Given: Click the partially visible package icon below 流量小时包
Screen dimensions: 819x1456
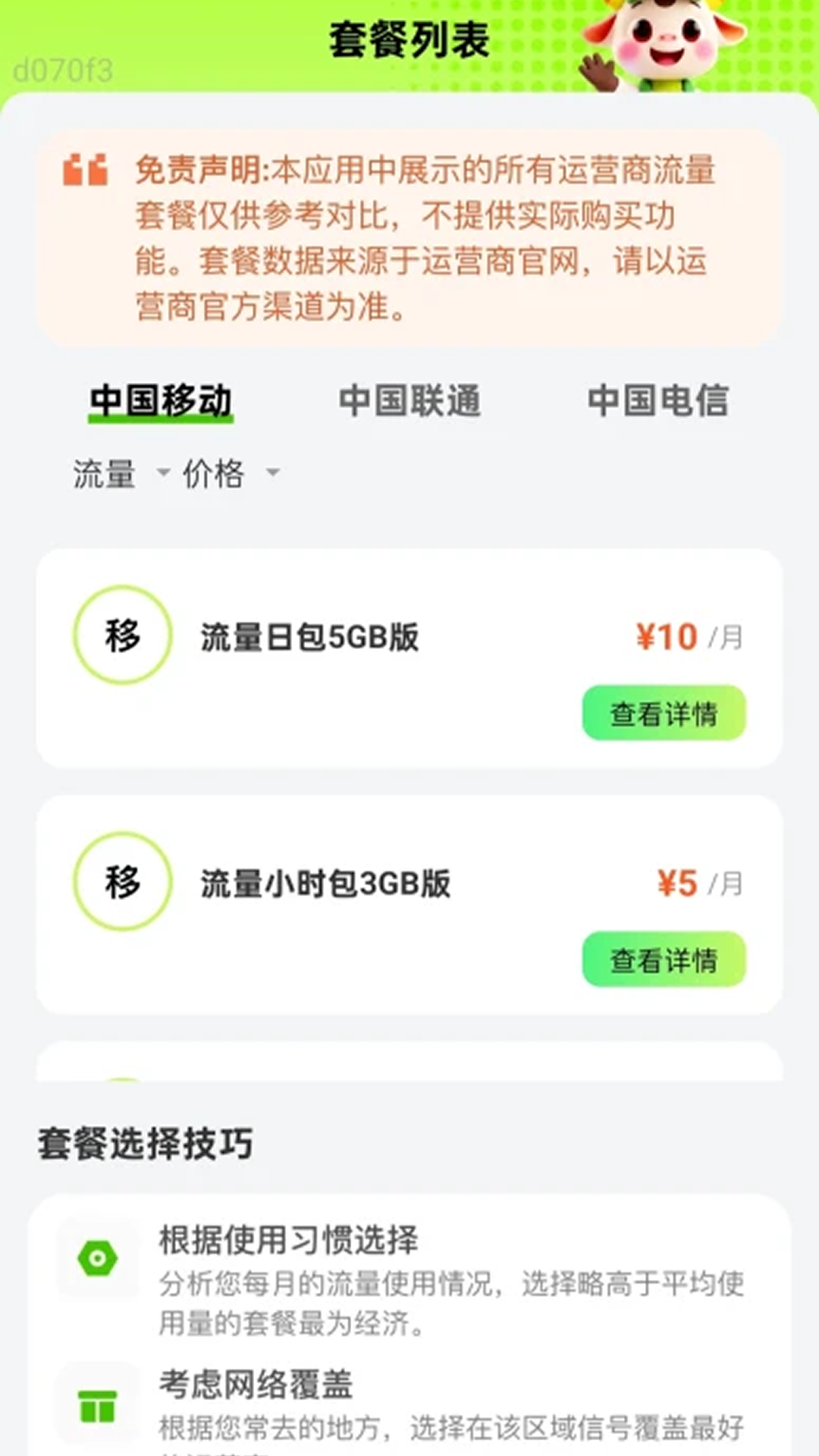Looking at the screenshot, I should point(121,1077).
